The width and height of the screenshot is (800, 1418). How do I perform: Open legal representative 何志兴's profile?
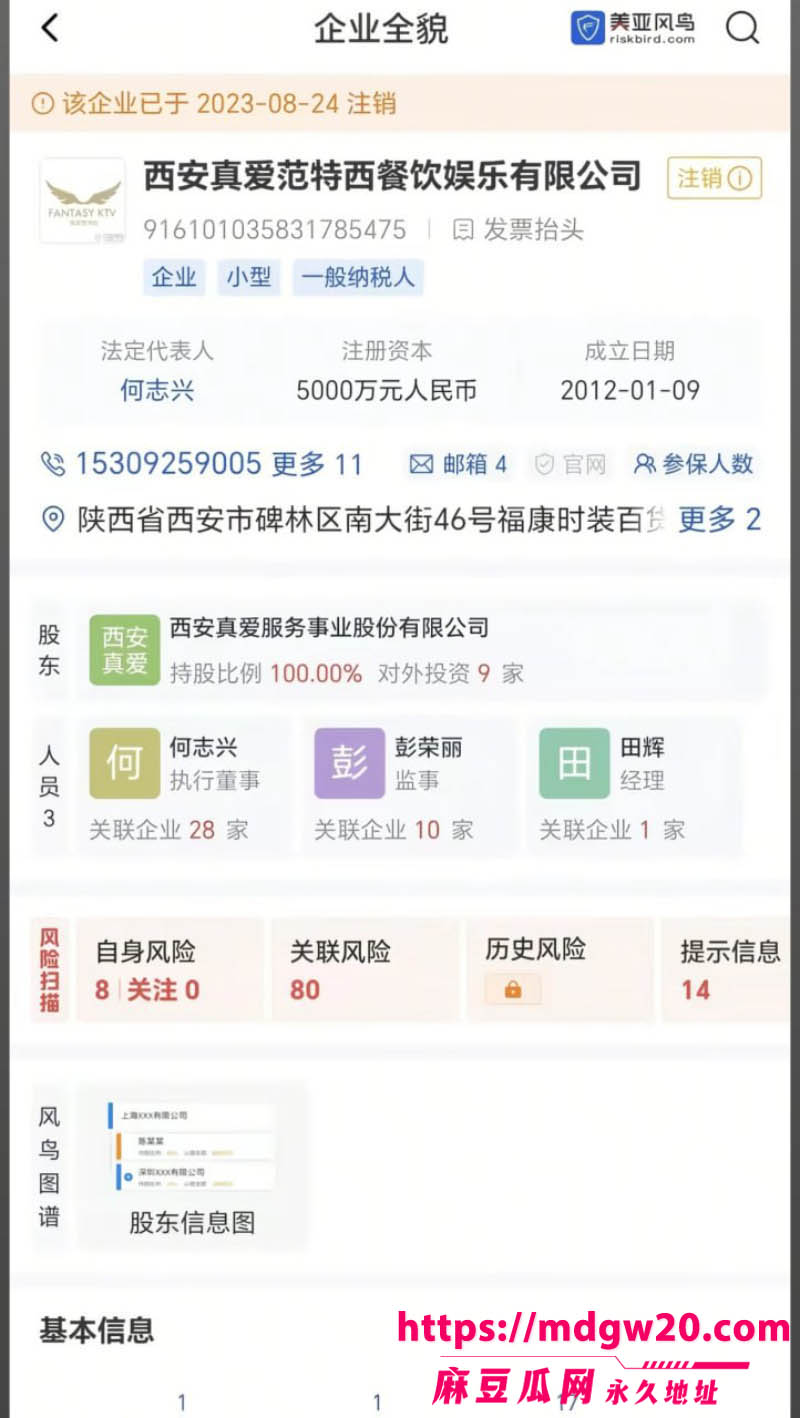(x=157, y=390)
